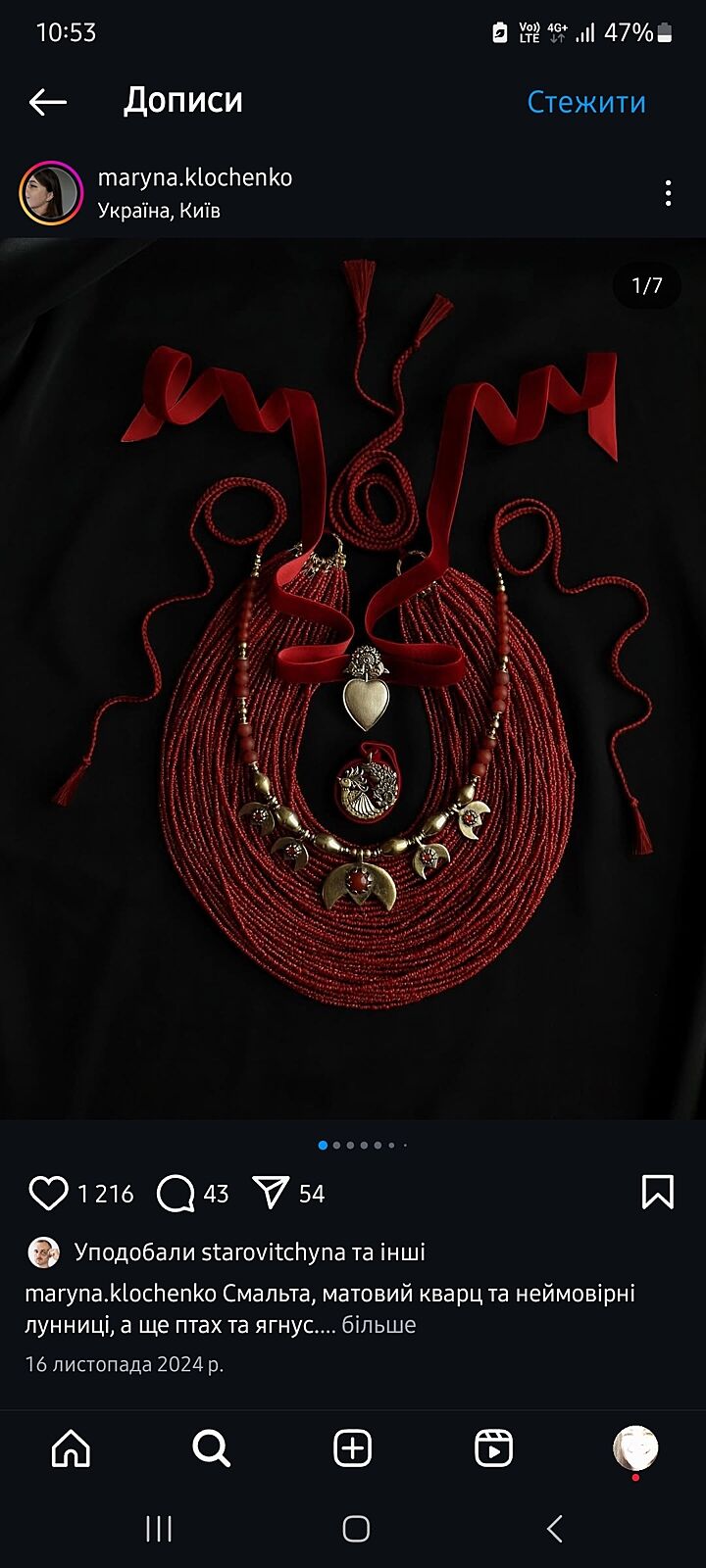Switch to the Search tab
This screenshot has height=1568, width=706.
point(211,1447)
